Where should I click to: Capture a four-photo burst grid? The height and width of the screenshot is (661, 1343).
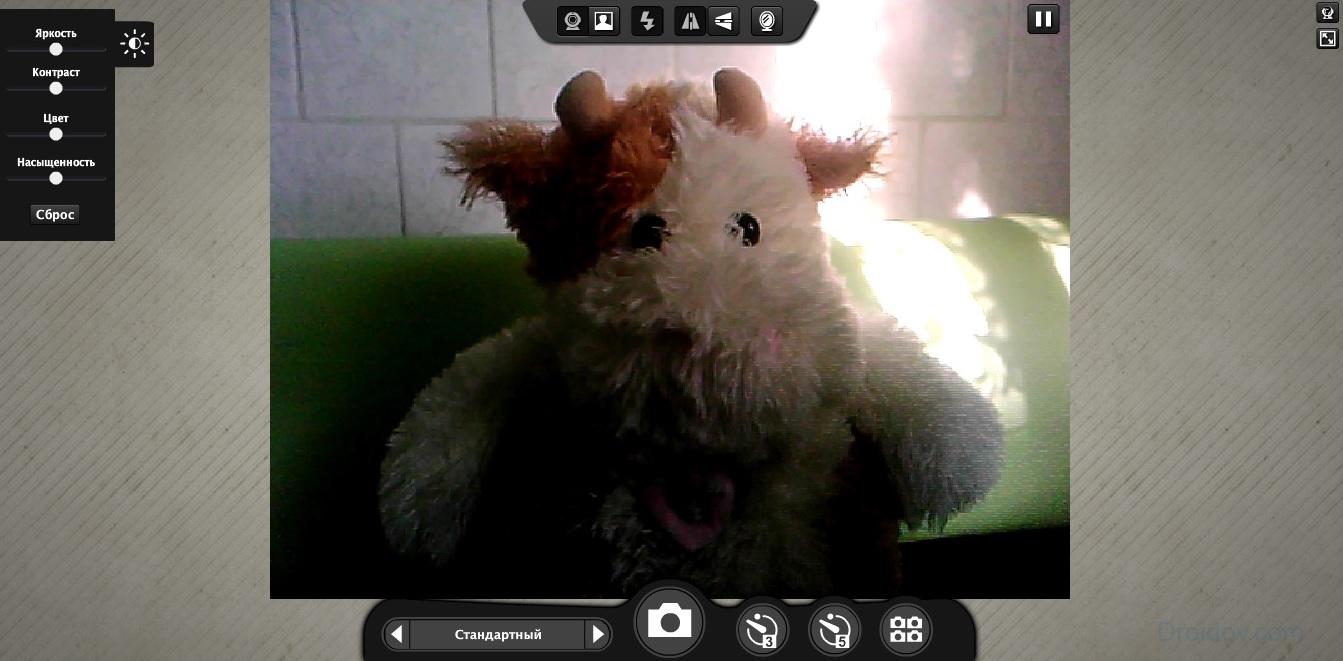click(x=906, y=631)
